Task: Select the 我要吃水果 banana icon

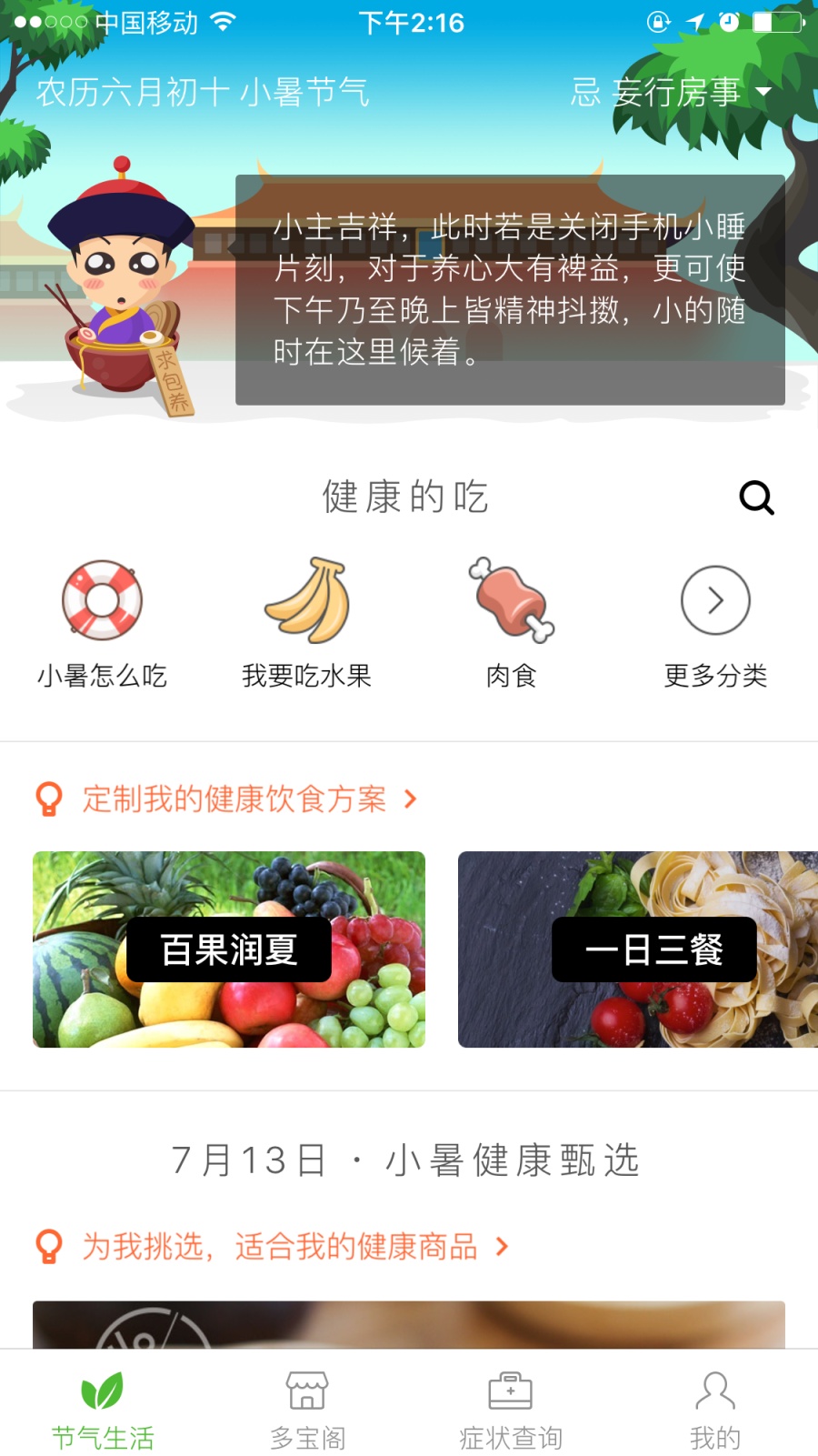Action: 307,600
